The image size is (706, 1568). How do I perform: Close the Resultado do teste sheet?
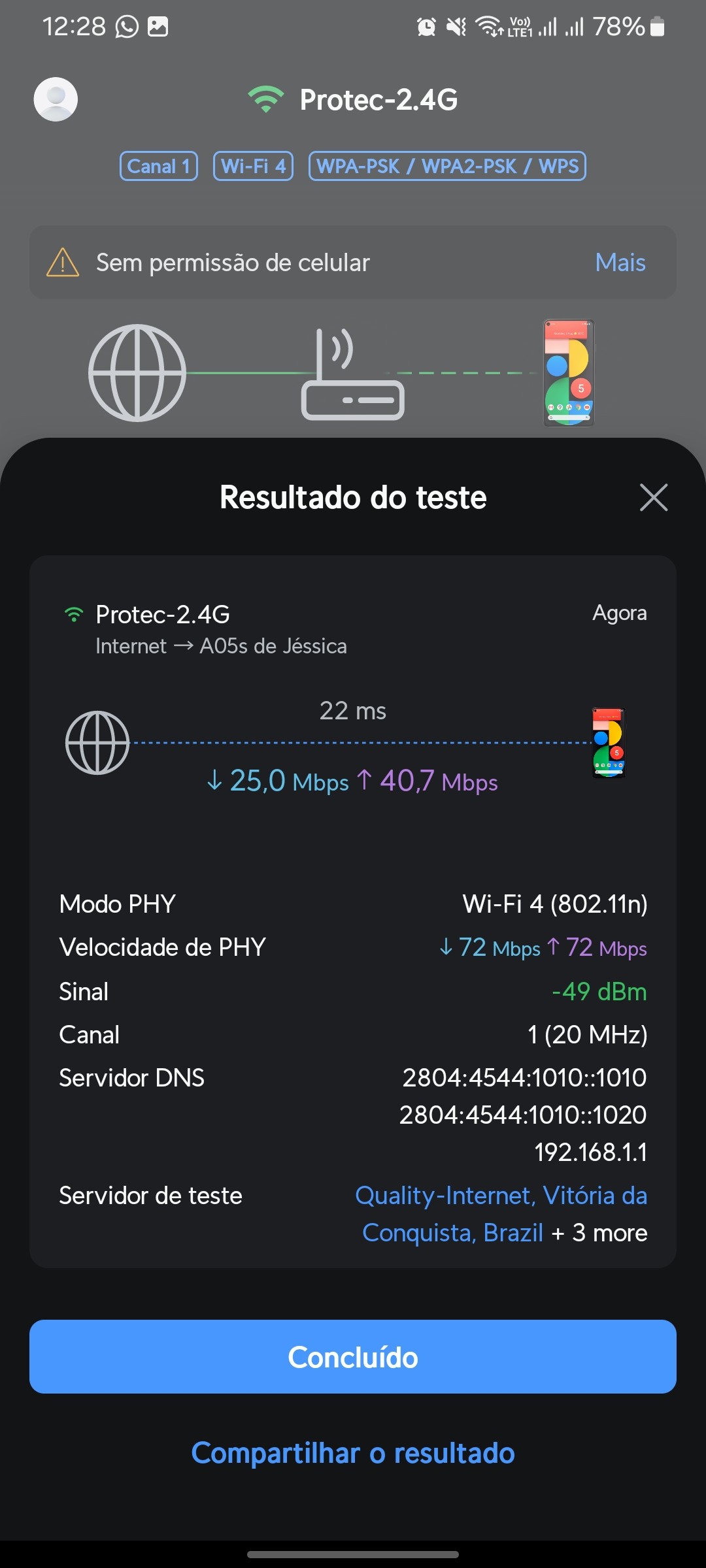tap(653, 498)
